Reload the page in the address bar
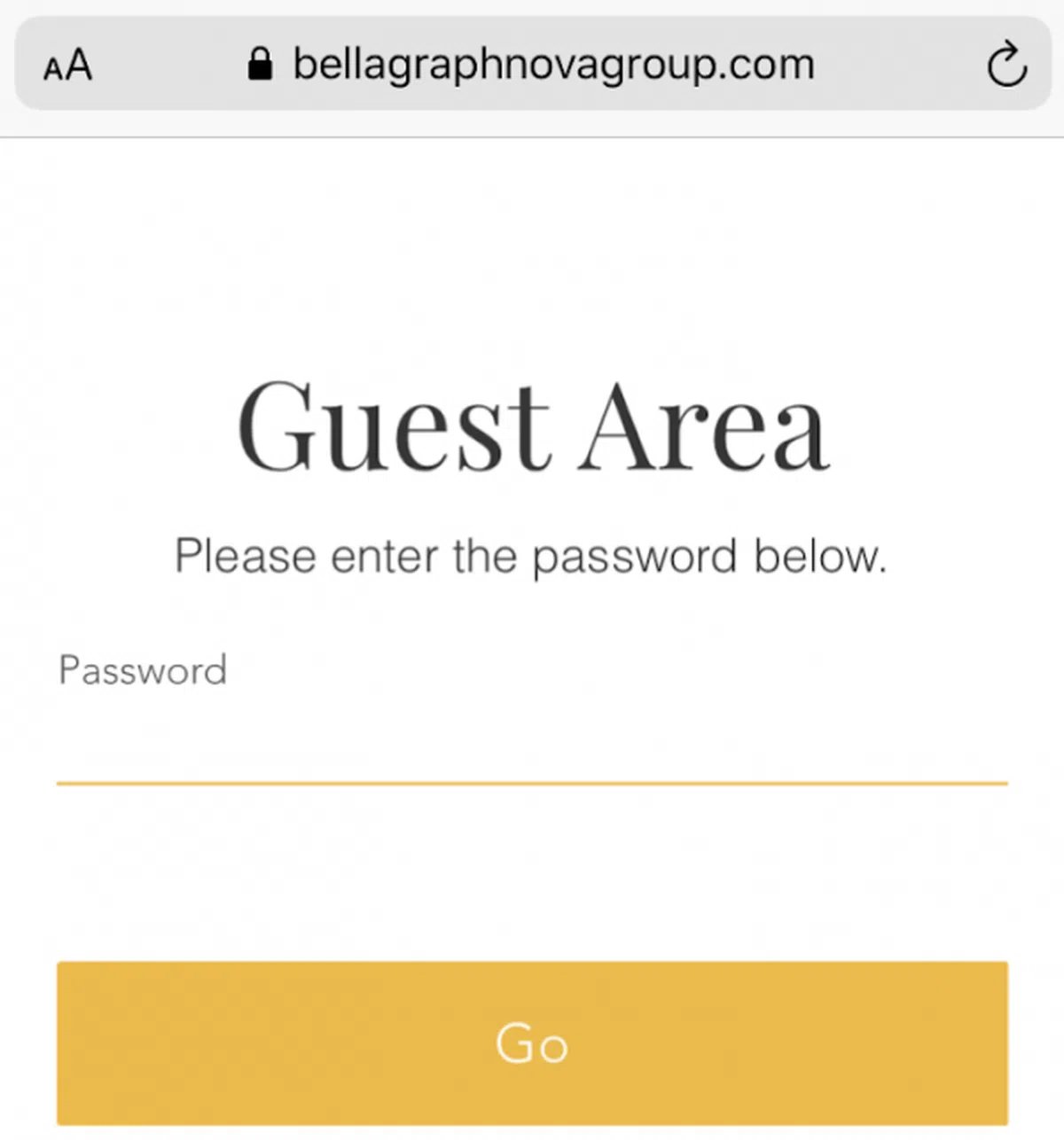This screenshot has height=1140, width=1064. pyautogui.click(x=1006, y=65)
